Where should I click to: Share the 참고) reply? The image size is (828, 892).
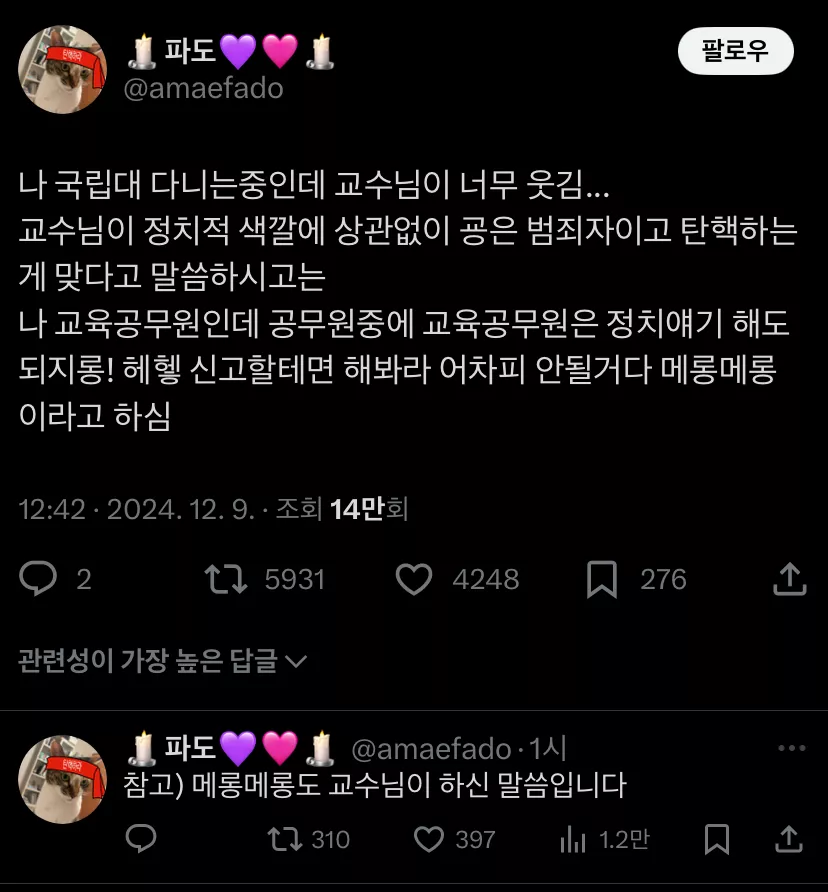[790, 839]
